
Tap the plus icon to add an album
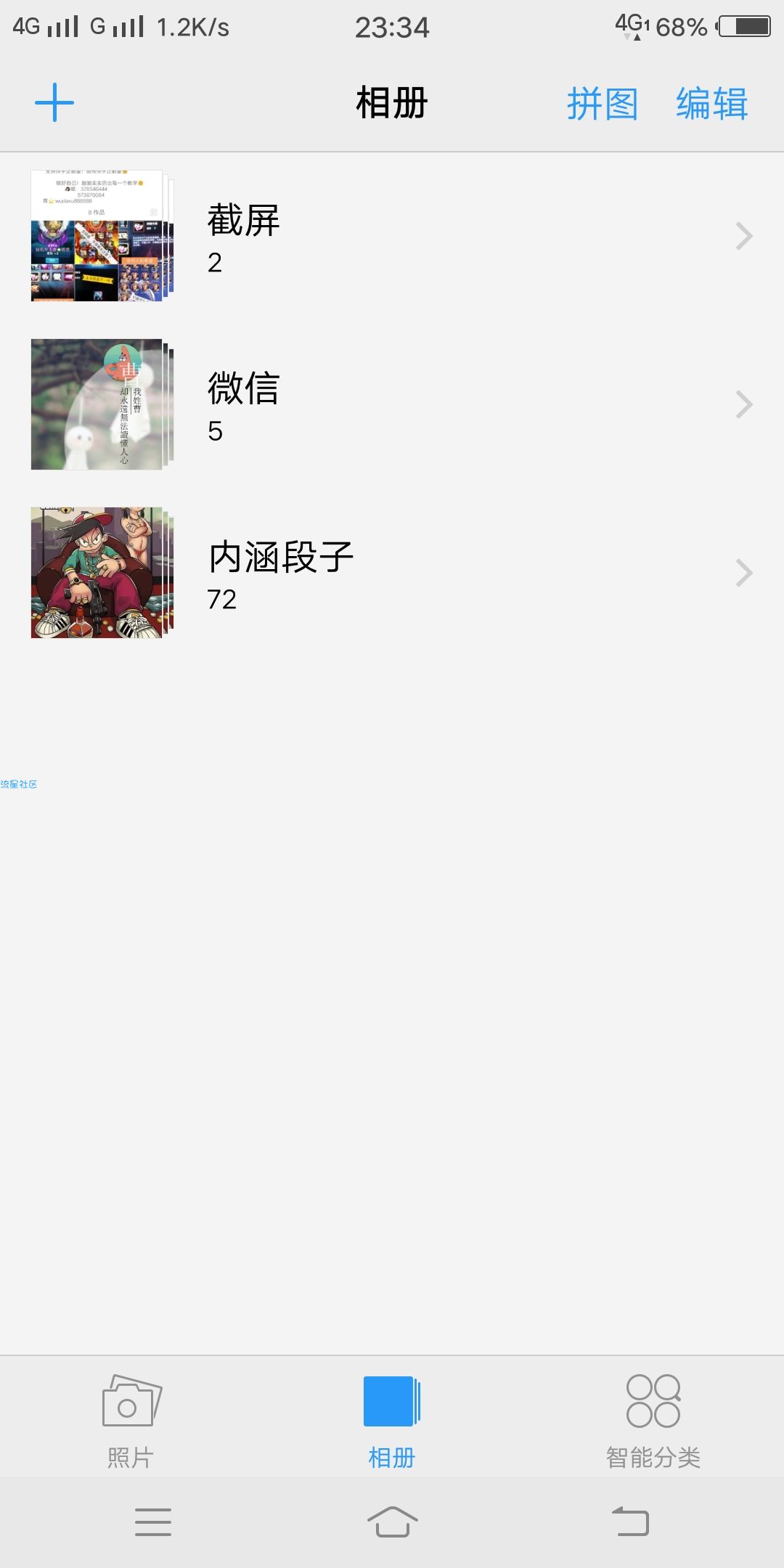54,102
